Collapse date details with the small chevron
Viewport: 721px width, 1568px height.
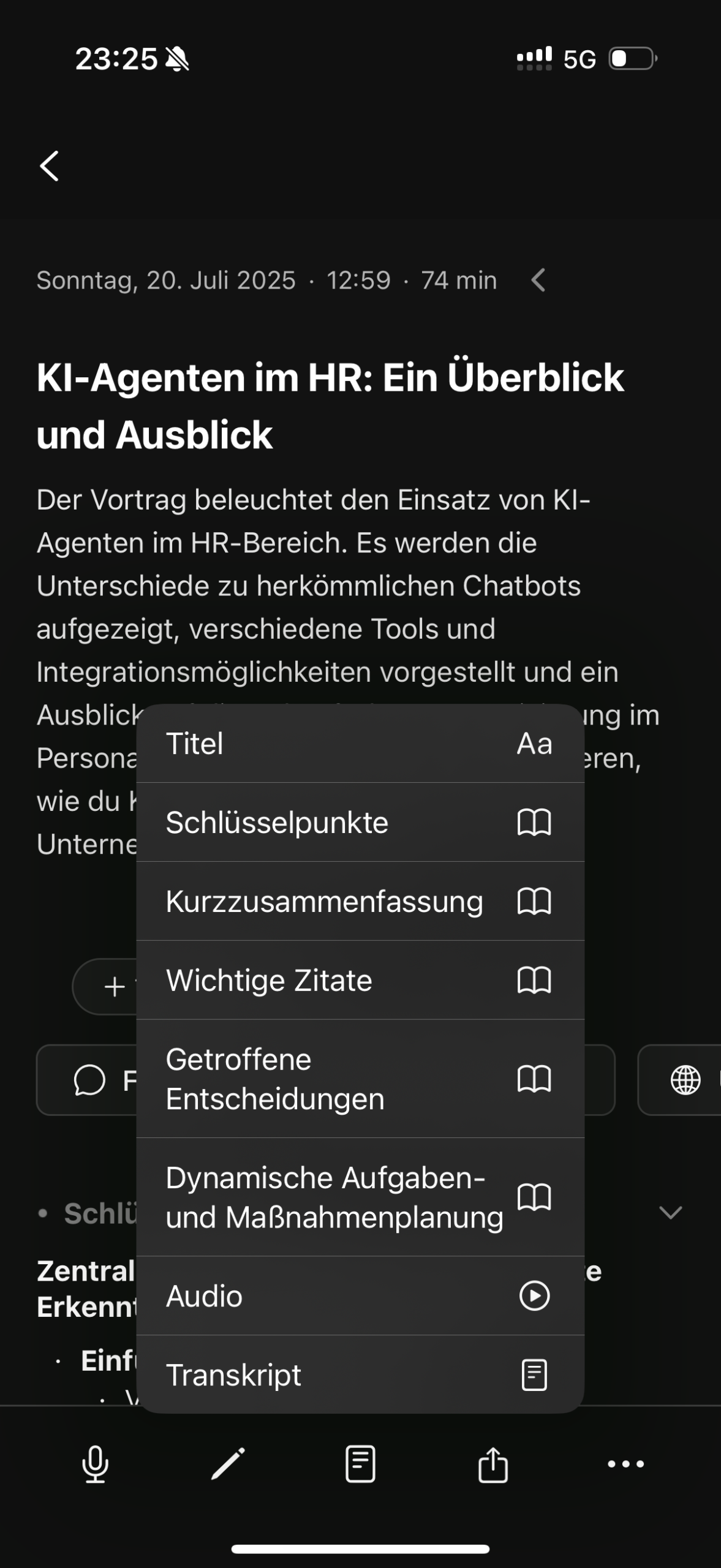point(538,281)
